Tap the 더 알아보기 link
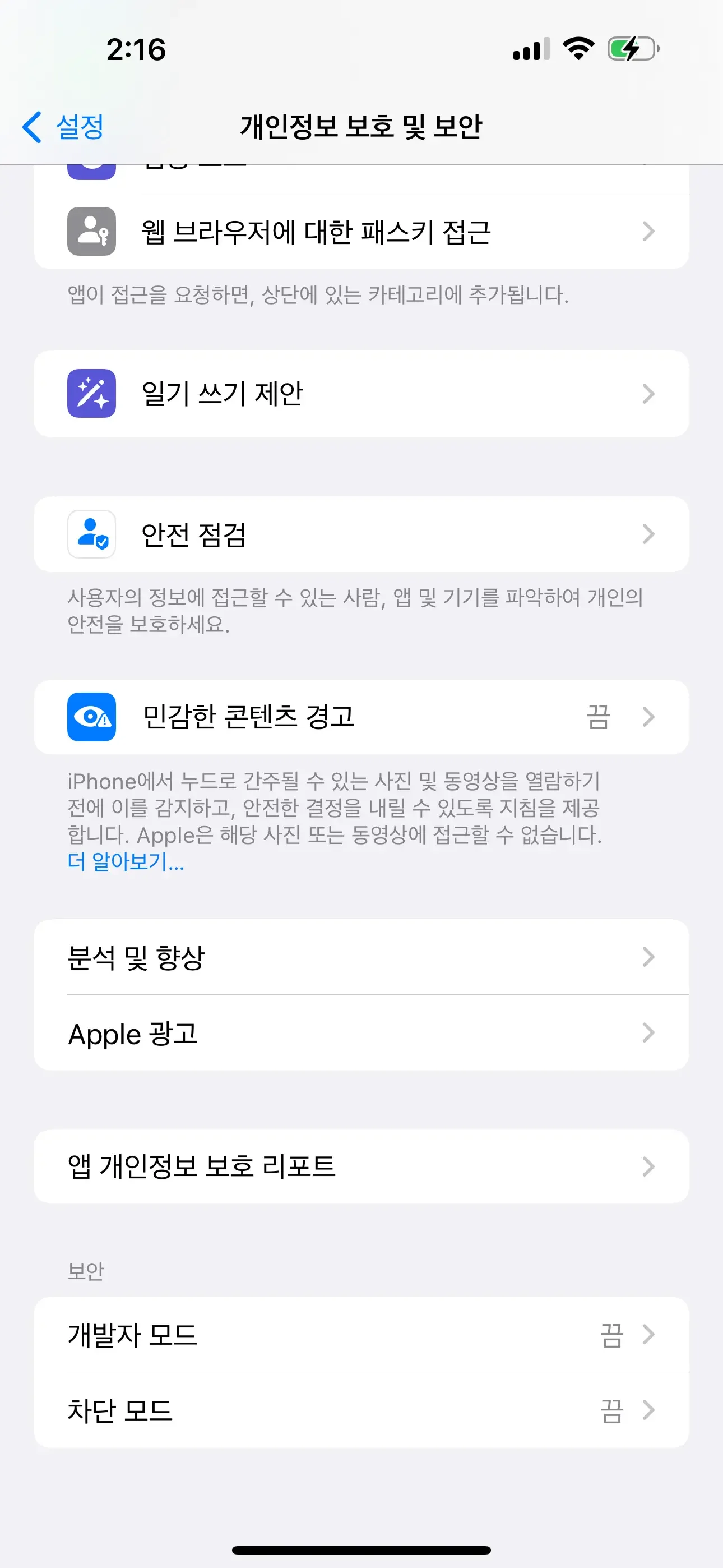 [x=126, y=862]
